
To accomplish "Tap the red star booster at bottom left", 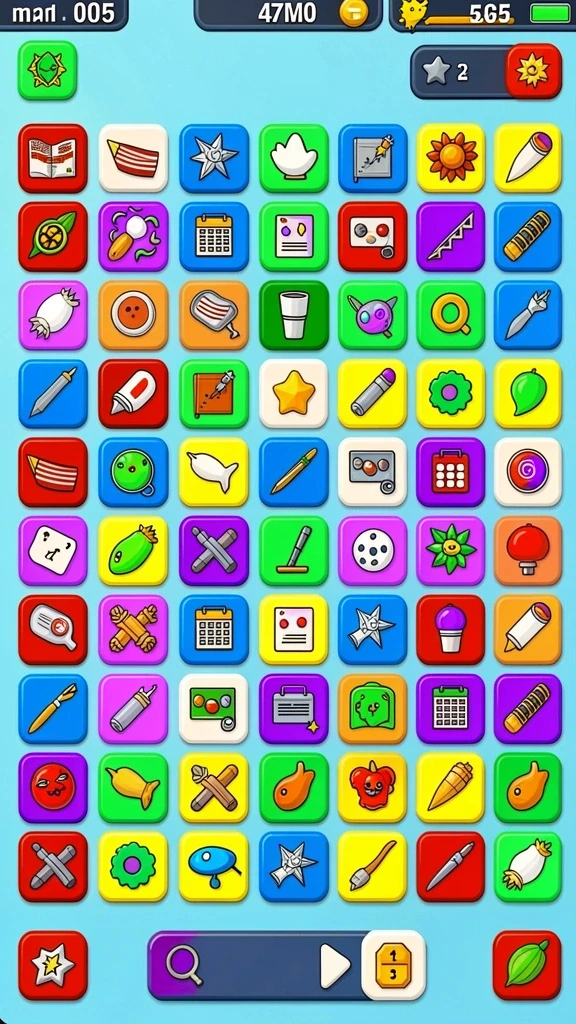I will tap(53, 965).
